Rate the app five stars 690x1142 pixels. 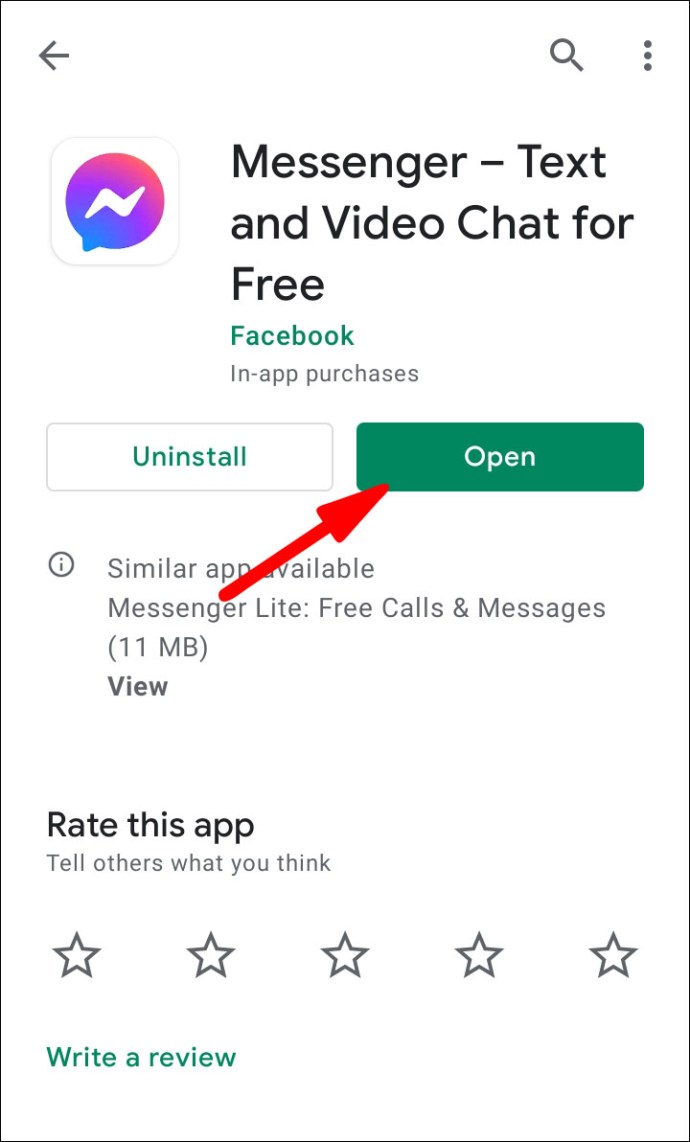click(613, 956)
